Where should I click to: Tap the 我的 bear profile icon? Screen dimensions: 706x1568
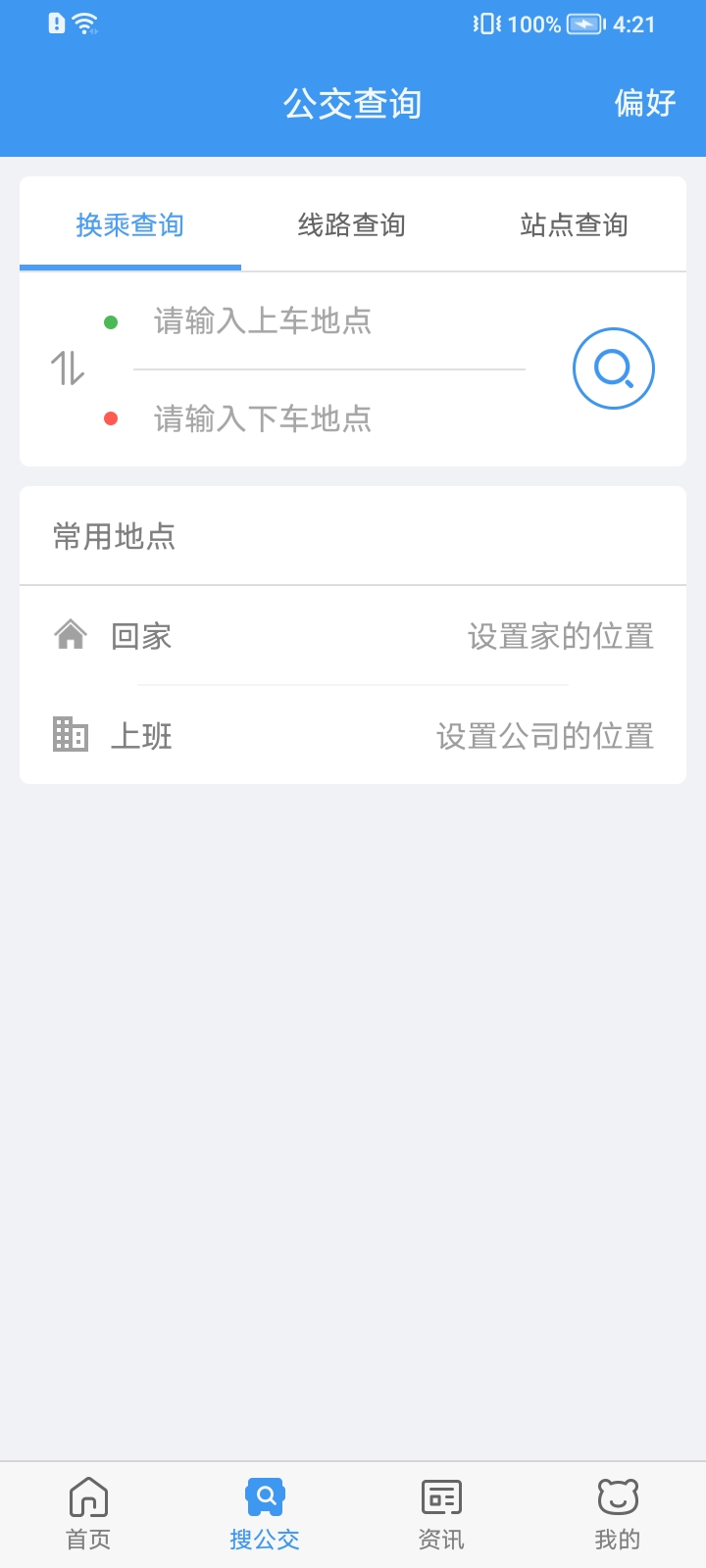(616, 1497)
